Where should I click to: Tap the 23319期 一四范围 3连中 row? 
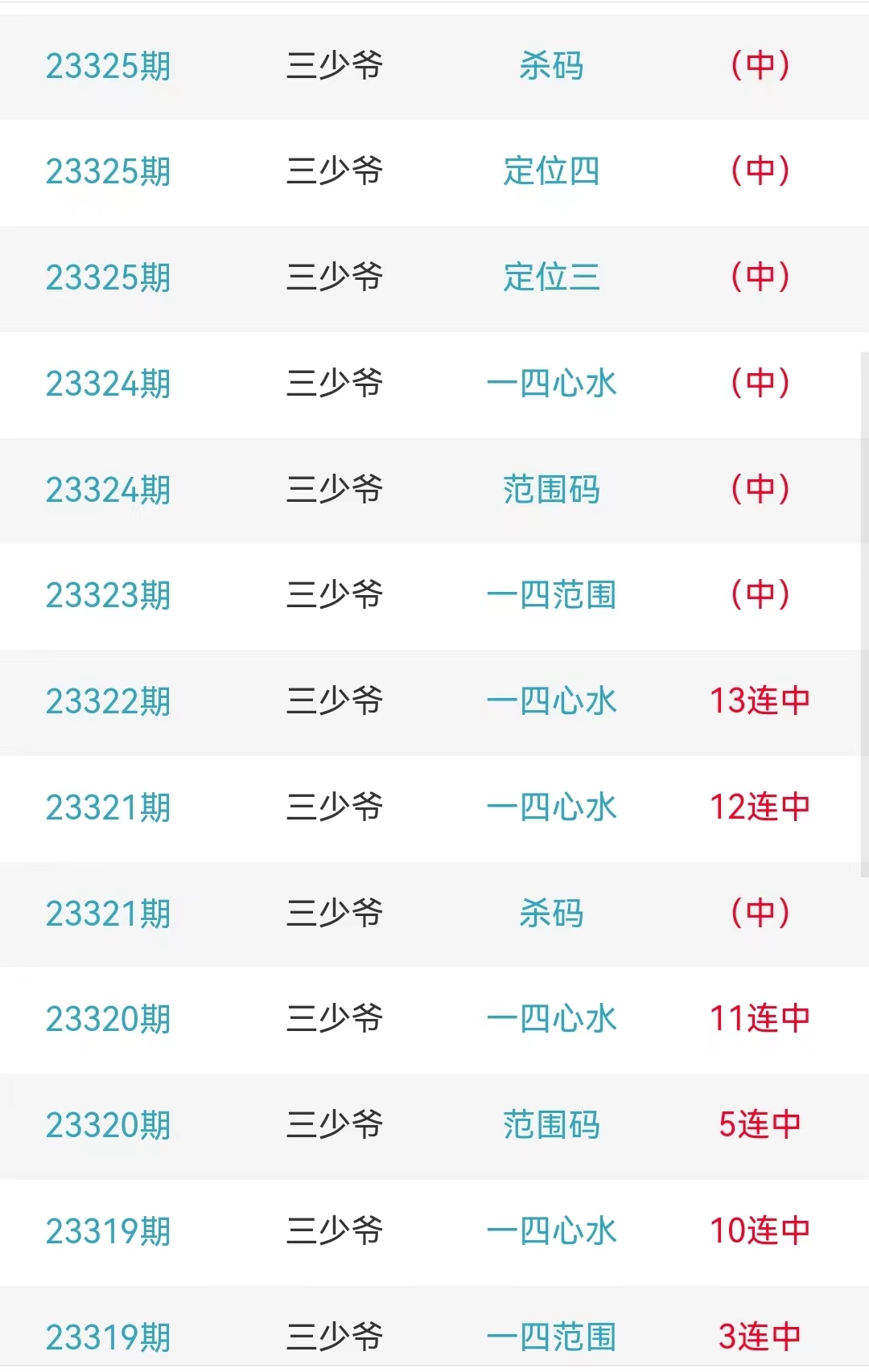tap(551, 1337)
